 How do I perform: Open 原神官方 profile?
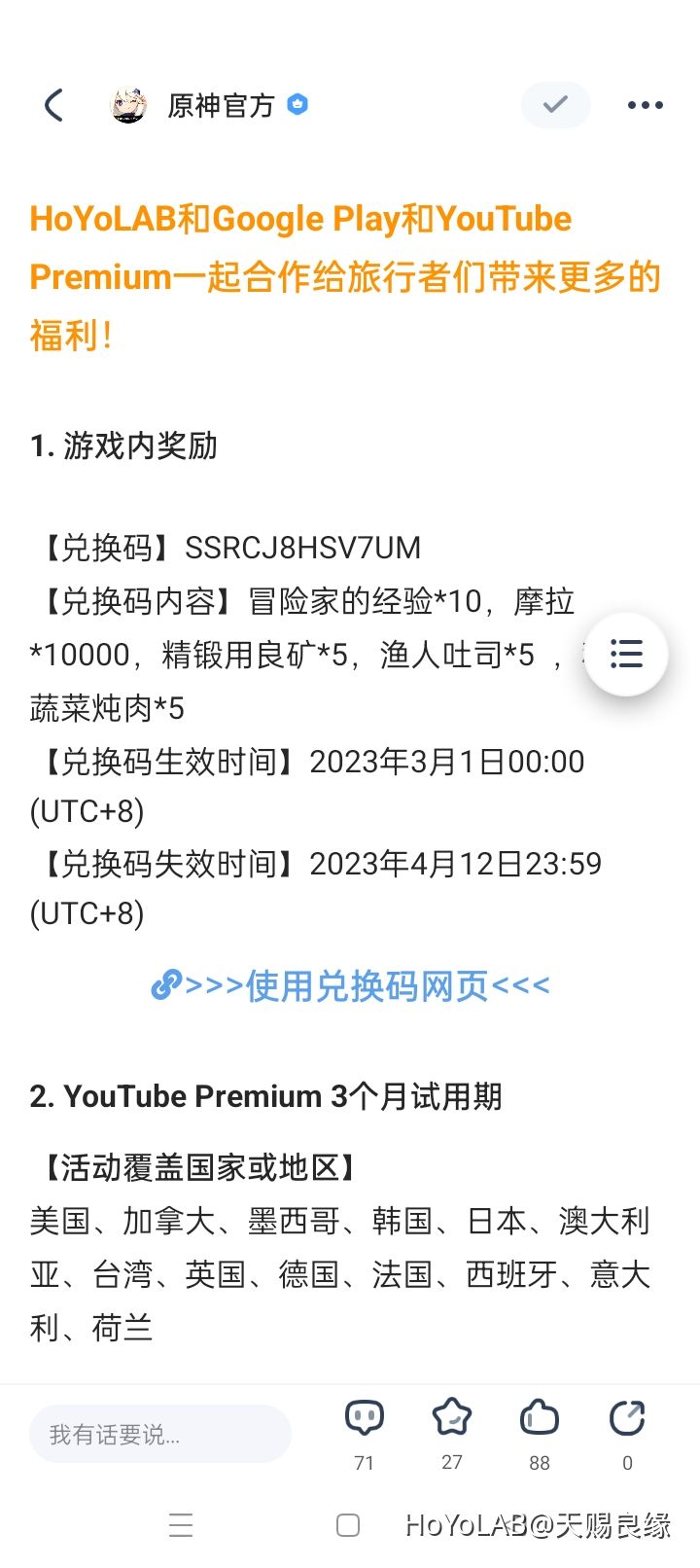[x=220, y=105]
